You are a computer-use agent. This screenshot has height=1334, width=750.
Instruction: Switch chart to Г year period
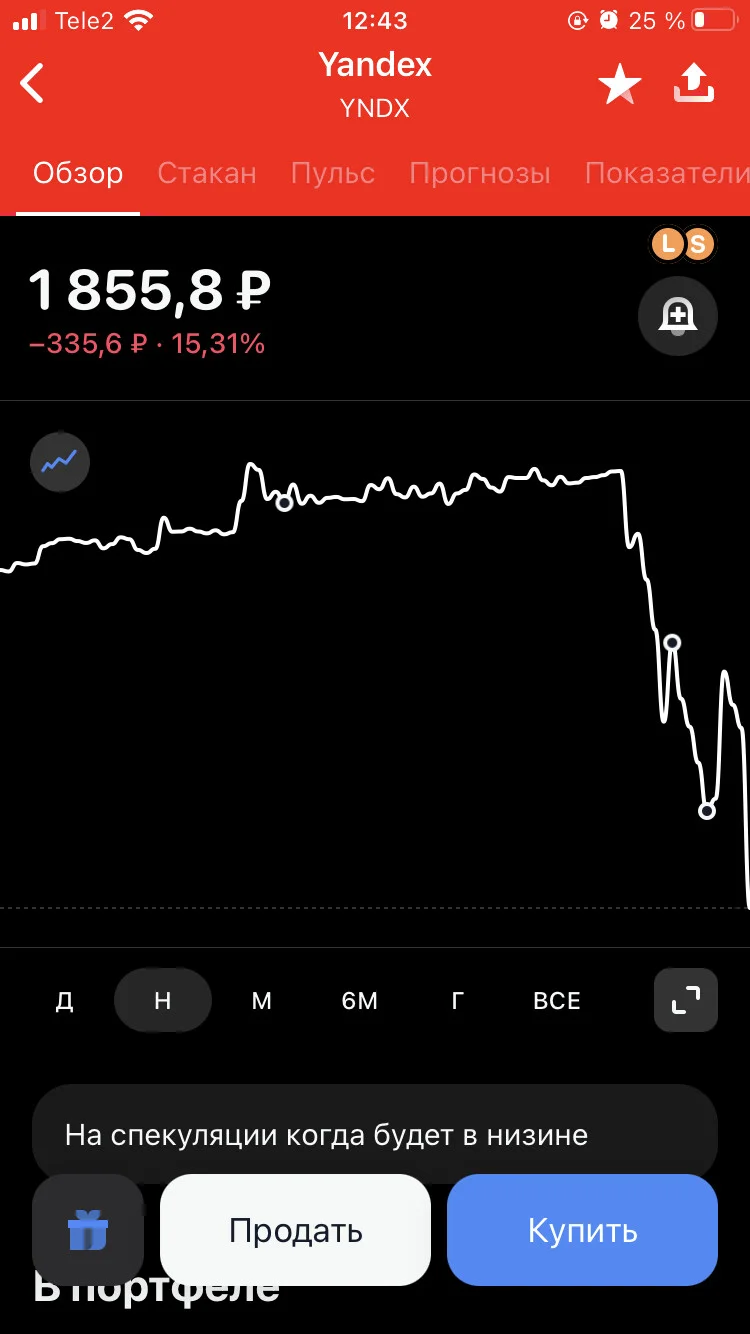[458, 1001]
